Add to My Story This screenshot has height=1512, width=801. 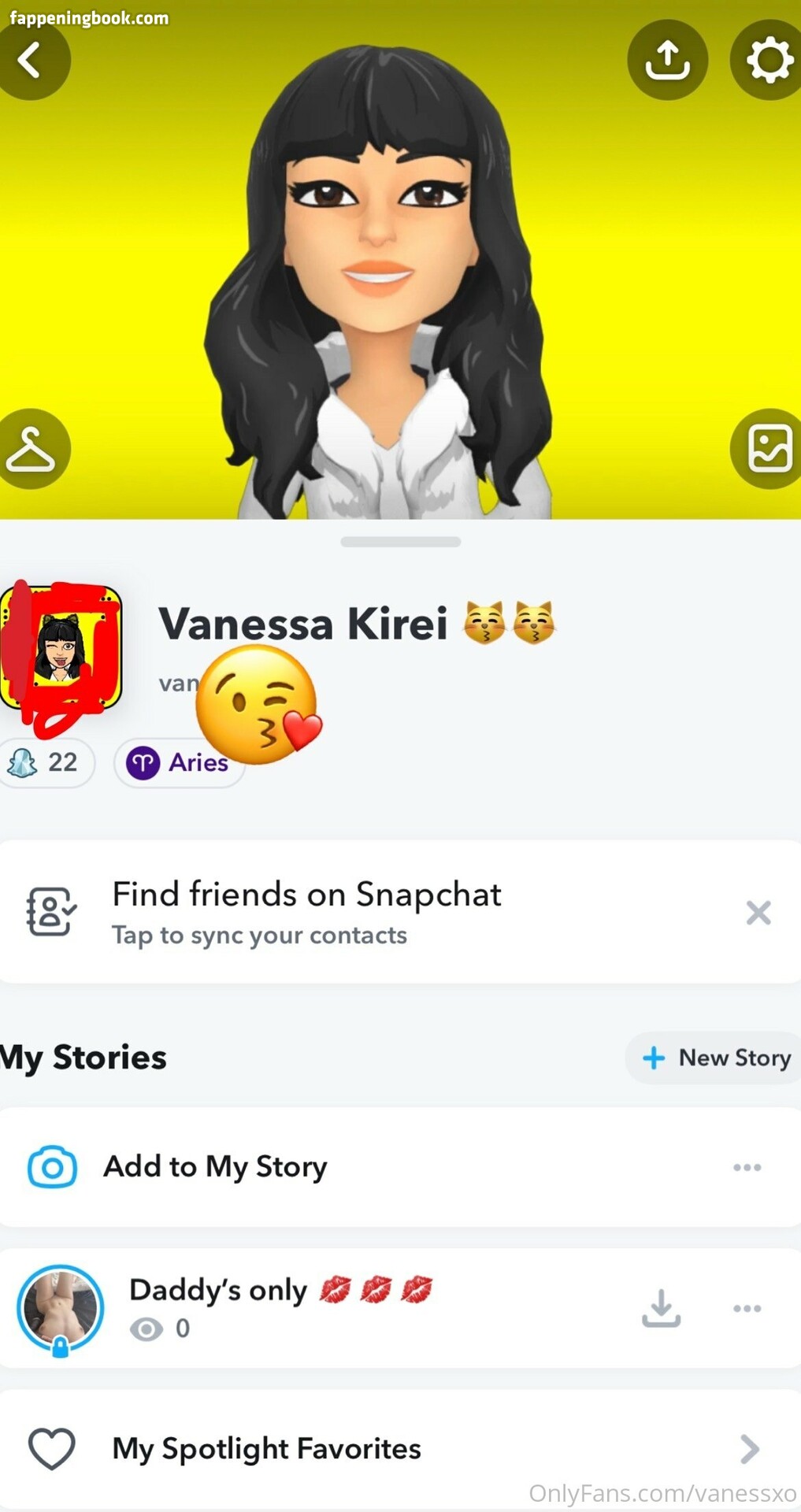pos(215,1167)
